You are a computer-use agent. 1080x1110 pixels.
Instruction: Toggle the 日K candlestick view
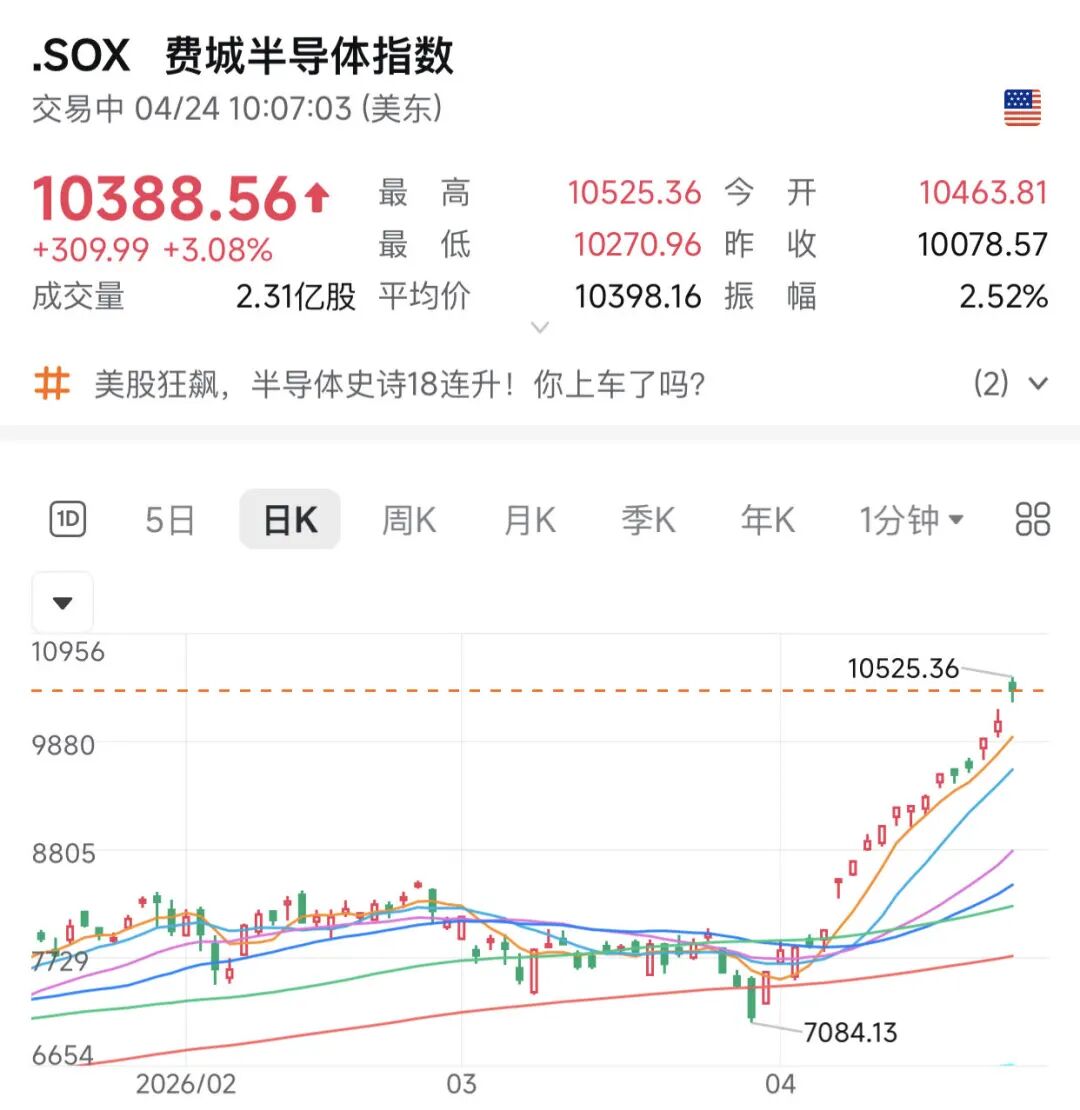[289, 519]
